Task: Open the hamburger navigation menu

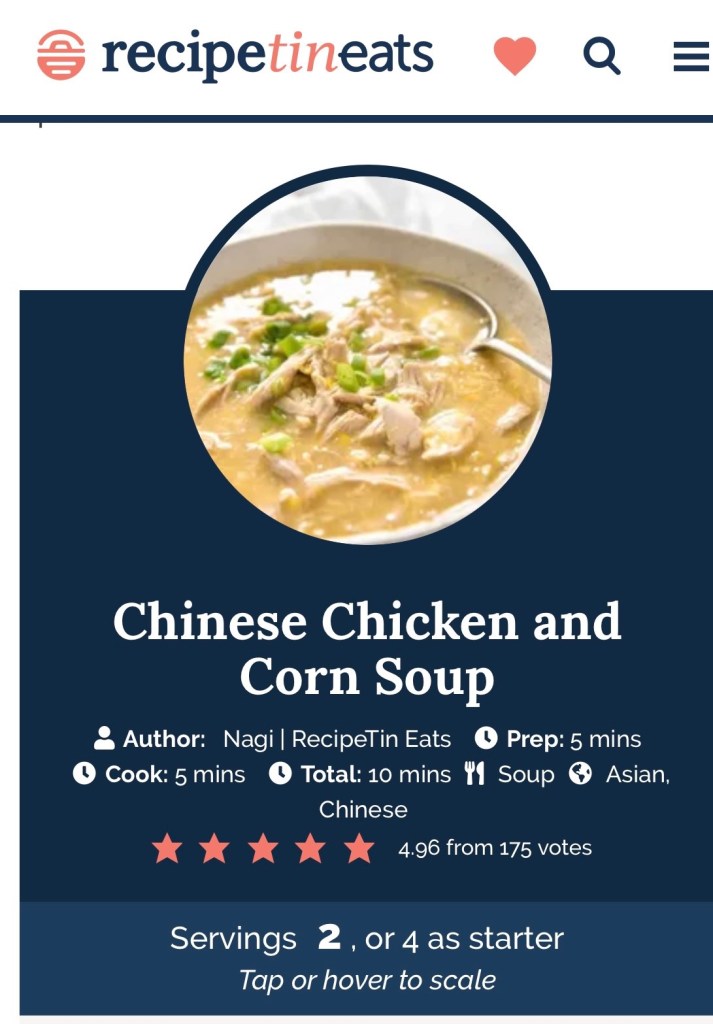Action: coord(690,56)
